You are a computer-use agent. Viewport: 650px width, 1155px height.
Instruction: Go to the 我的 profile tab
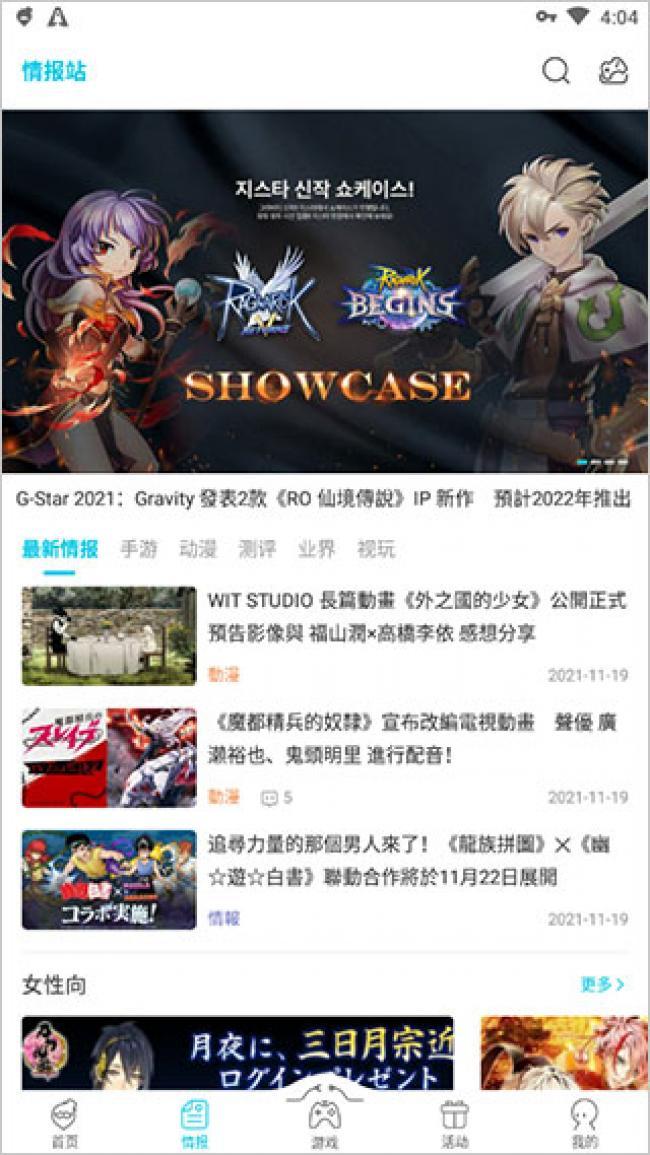coord(584,1123)
